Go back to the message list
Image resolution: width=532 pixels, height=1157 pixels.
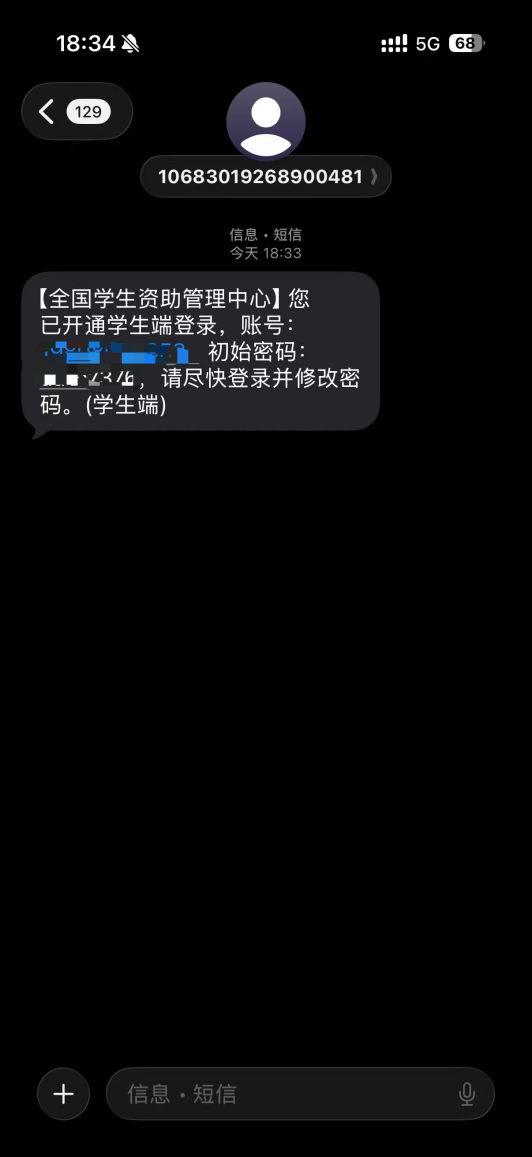[77, 111]
